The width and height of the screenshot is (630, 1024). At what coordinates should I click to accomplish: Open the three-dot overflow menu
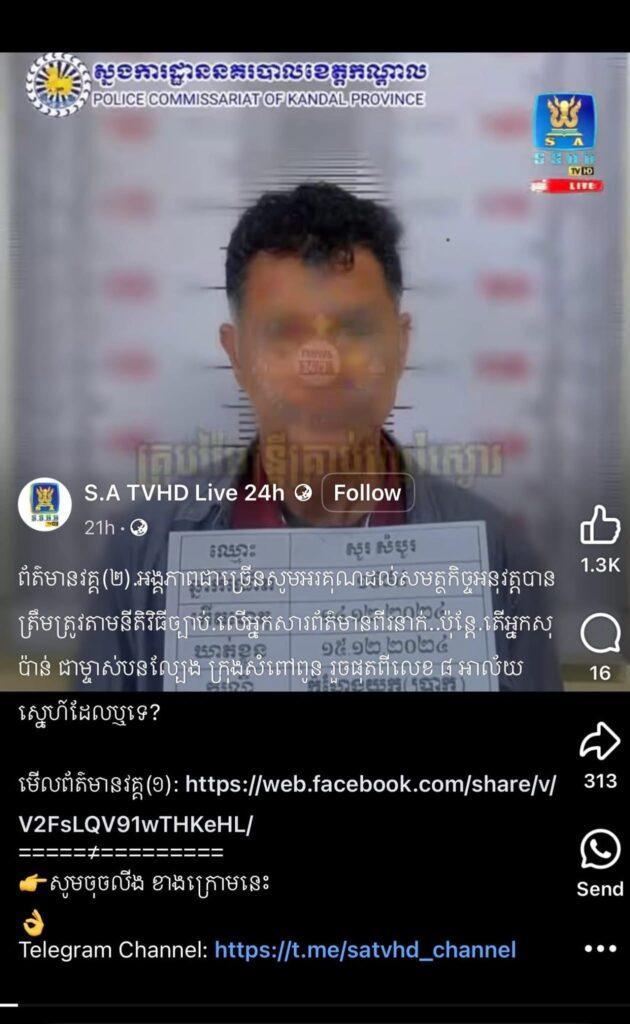[x=600, y=949]
